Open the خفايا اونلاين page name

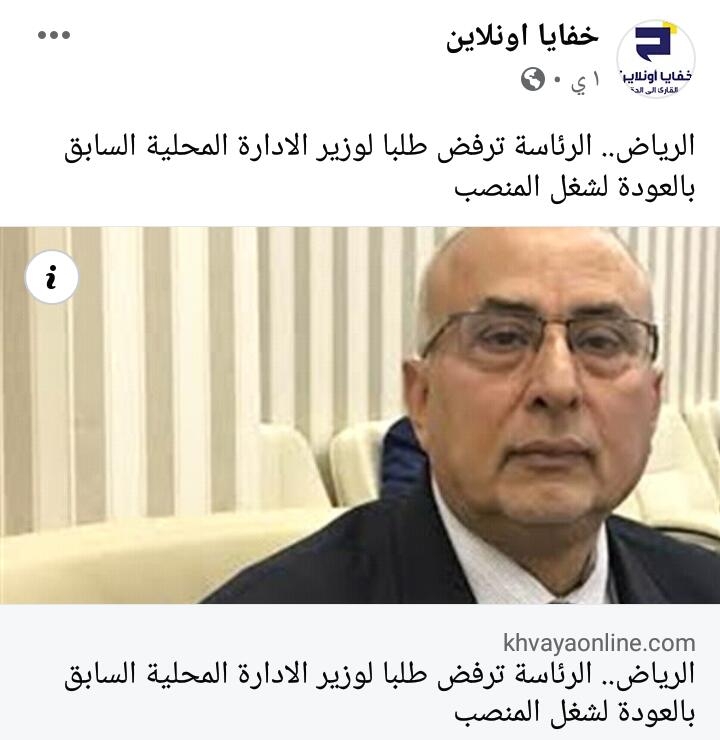[x=523, y=37]
